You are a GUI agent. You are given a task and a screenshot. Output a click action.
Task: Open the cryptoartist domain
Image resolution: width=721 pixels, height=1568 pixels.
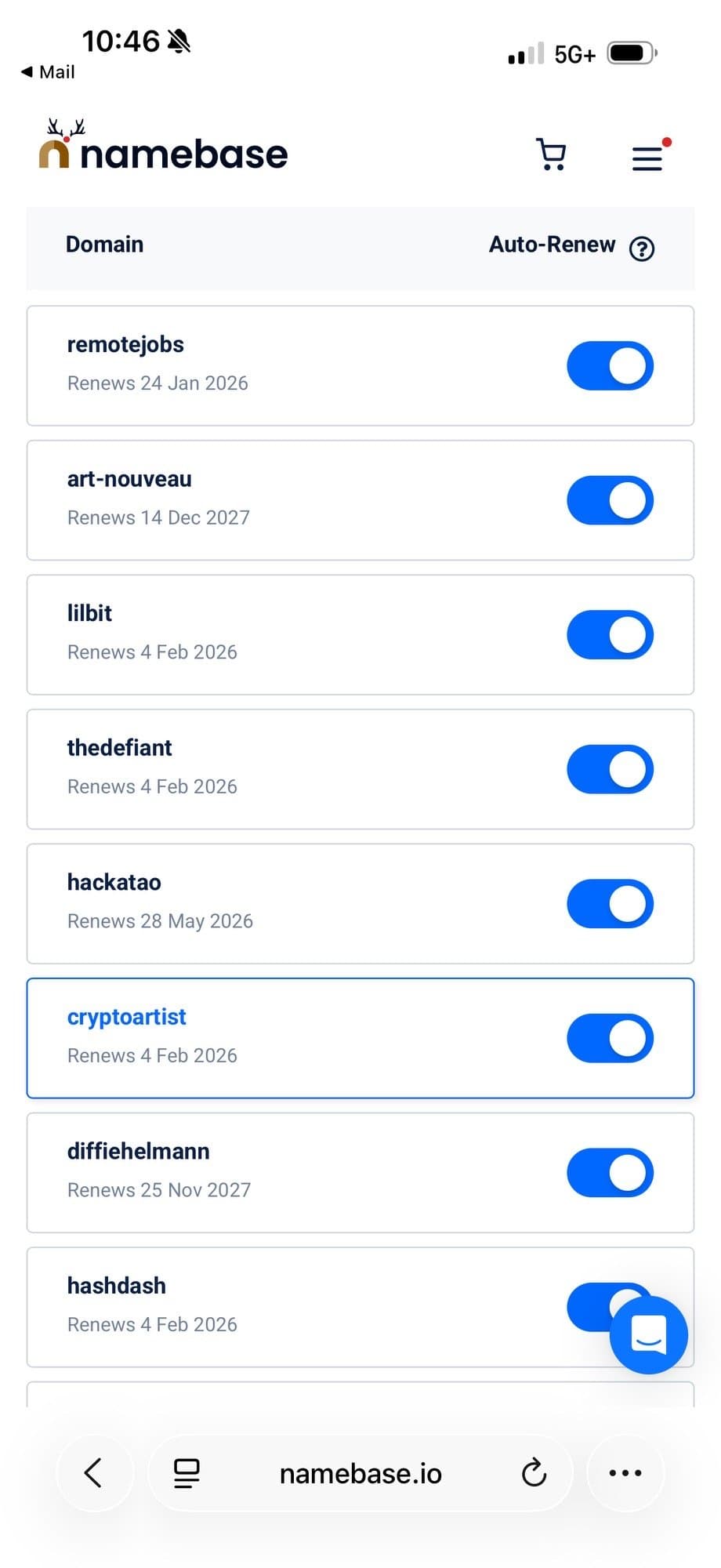click(126, 1016)
